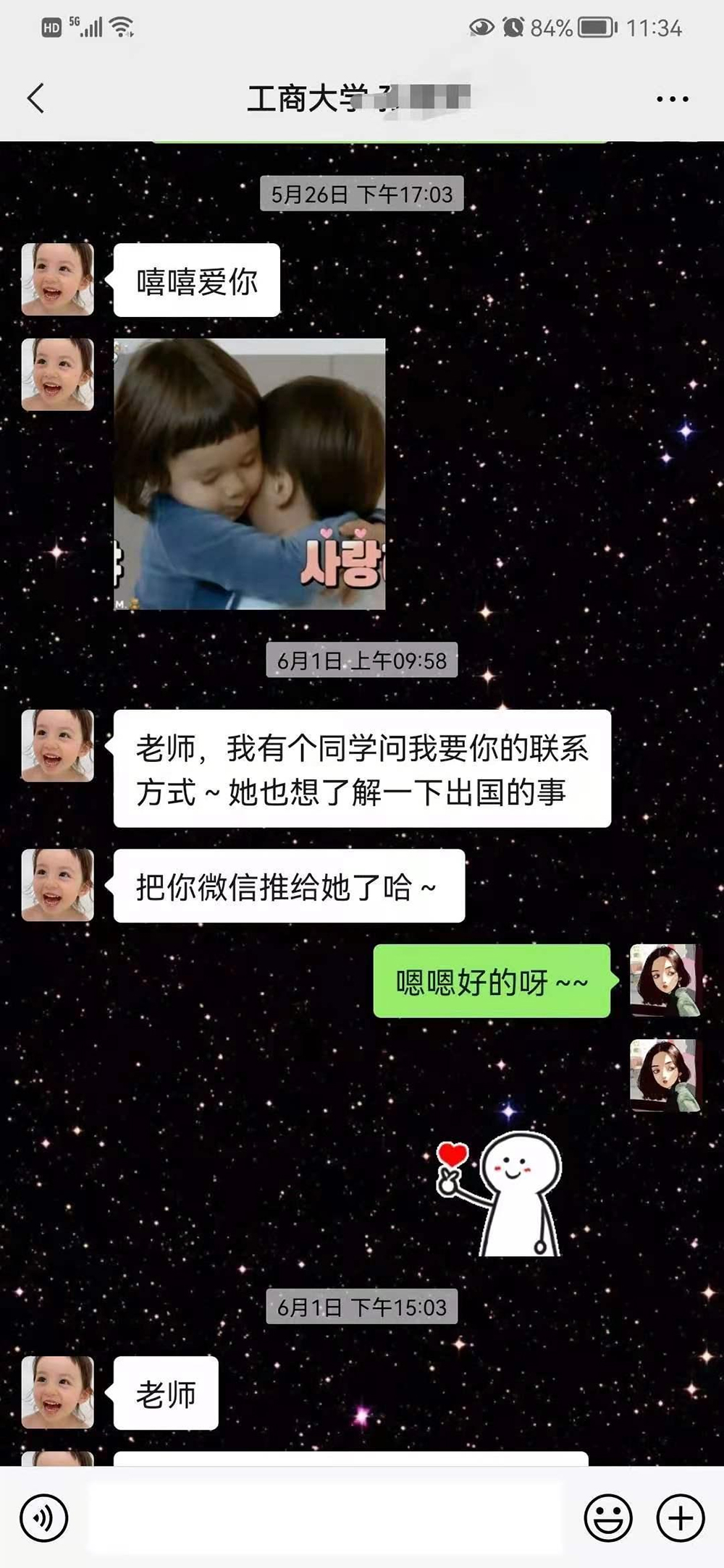Open the plus attachments menu
The image size is (724, 1568).
point(680,1517)
